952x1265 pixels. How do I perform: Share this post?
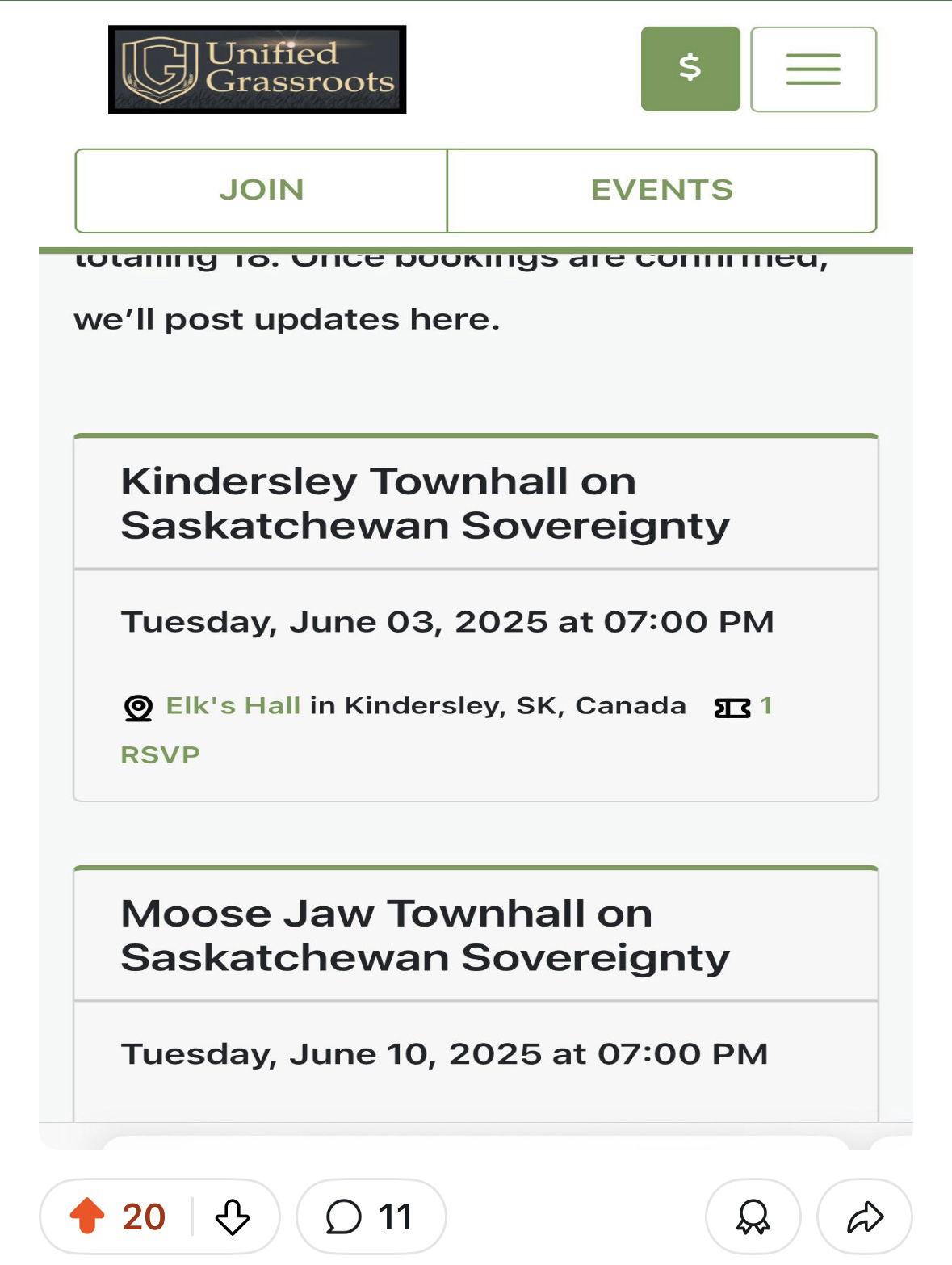865,1217
